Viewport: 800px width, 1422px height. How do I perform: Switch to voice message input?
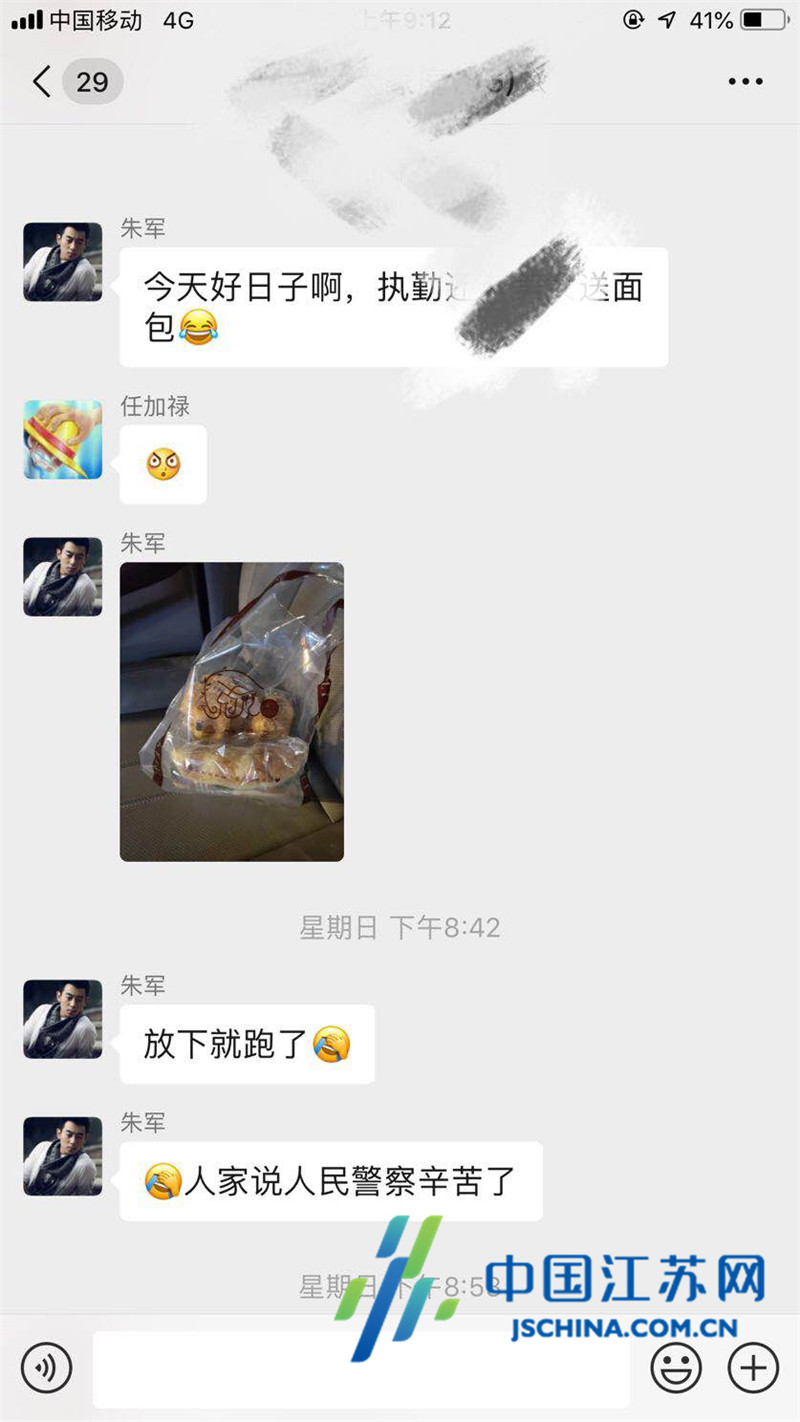[46, 1367]
